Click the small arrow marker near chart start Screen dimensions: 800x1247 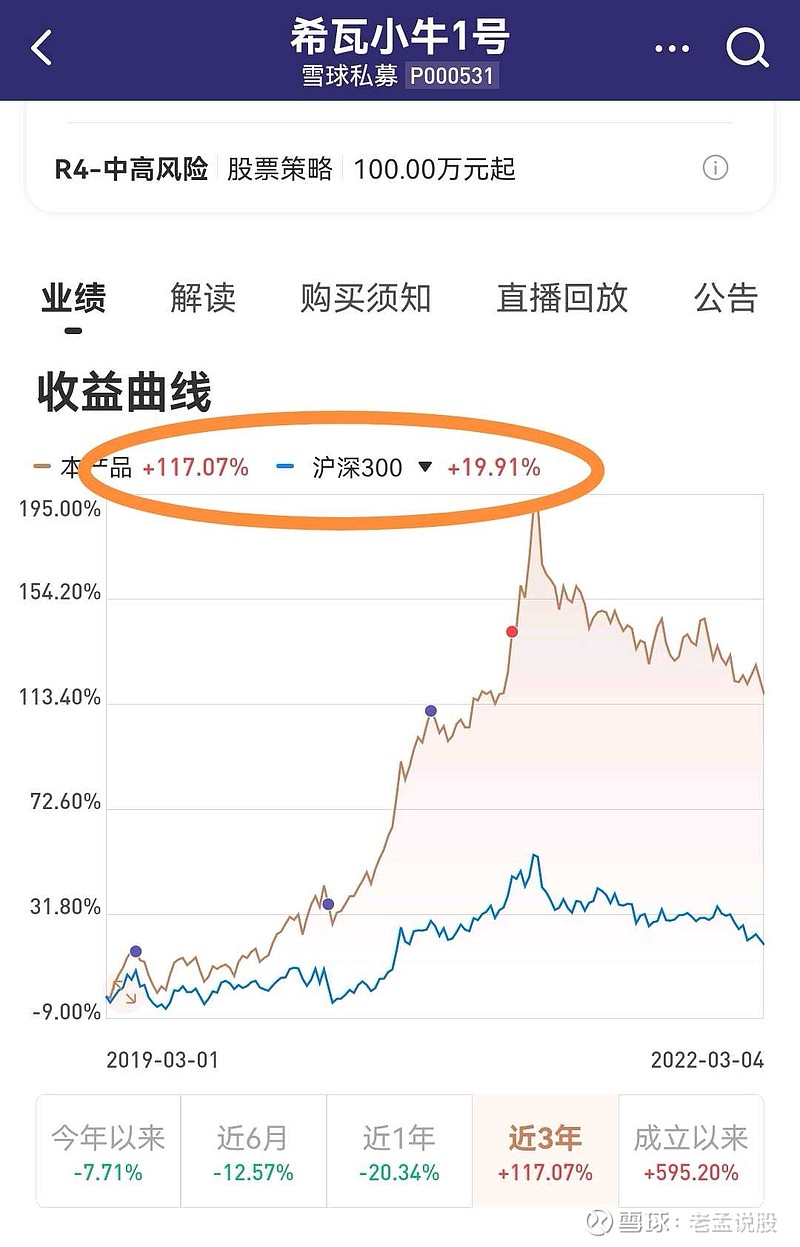pos(129,997)
